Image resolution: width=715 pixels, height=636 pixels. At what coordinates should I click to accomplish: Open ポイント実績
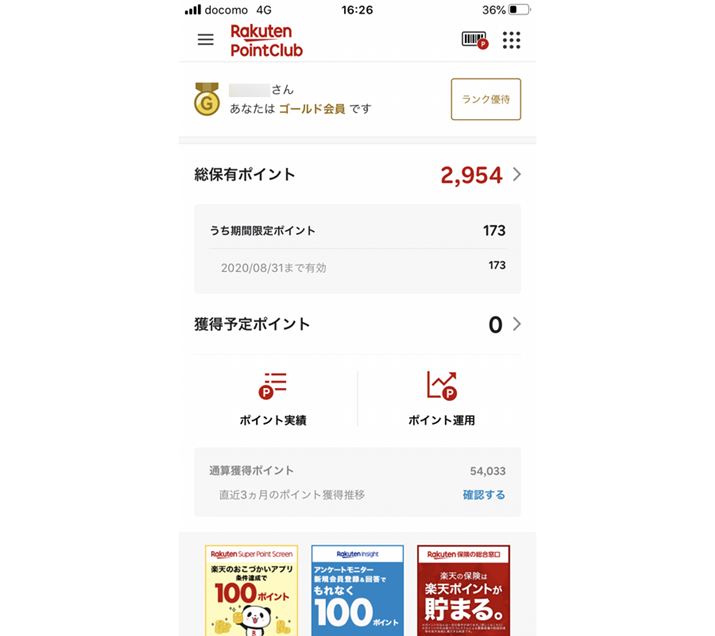point(272,398)
